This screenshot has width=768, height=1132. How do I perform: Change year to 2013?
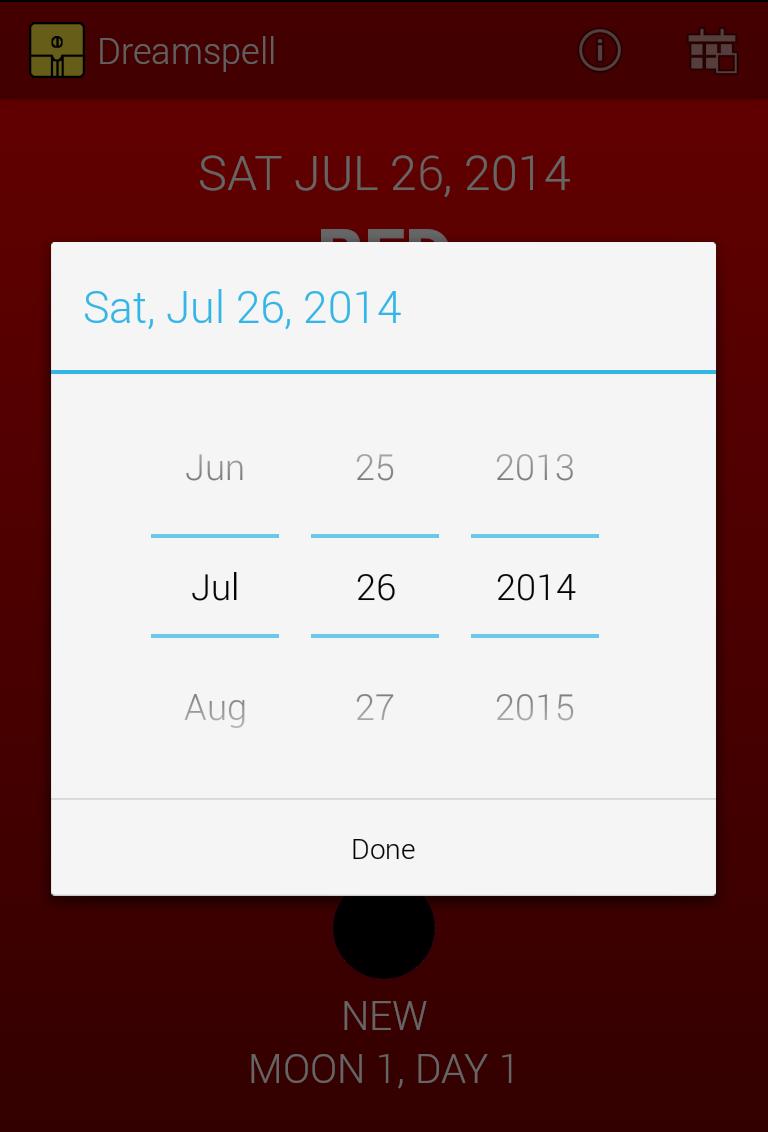[x=535, y=468]
